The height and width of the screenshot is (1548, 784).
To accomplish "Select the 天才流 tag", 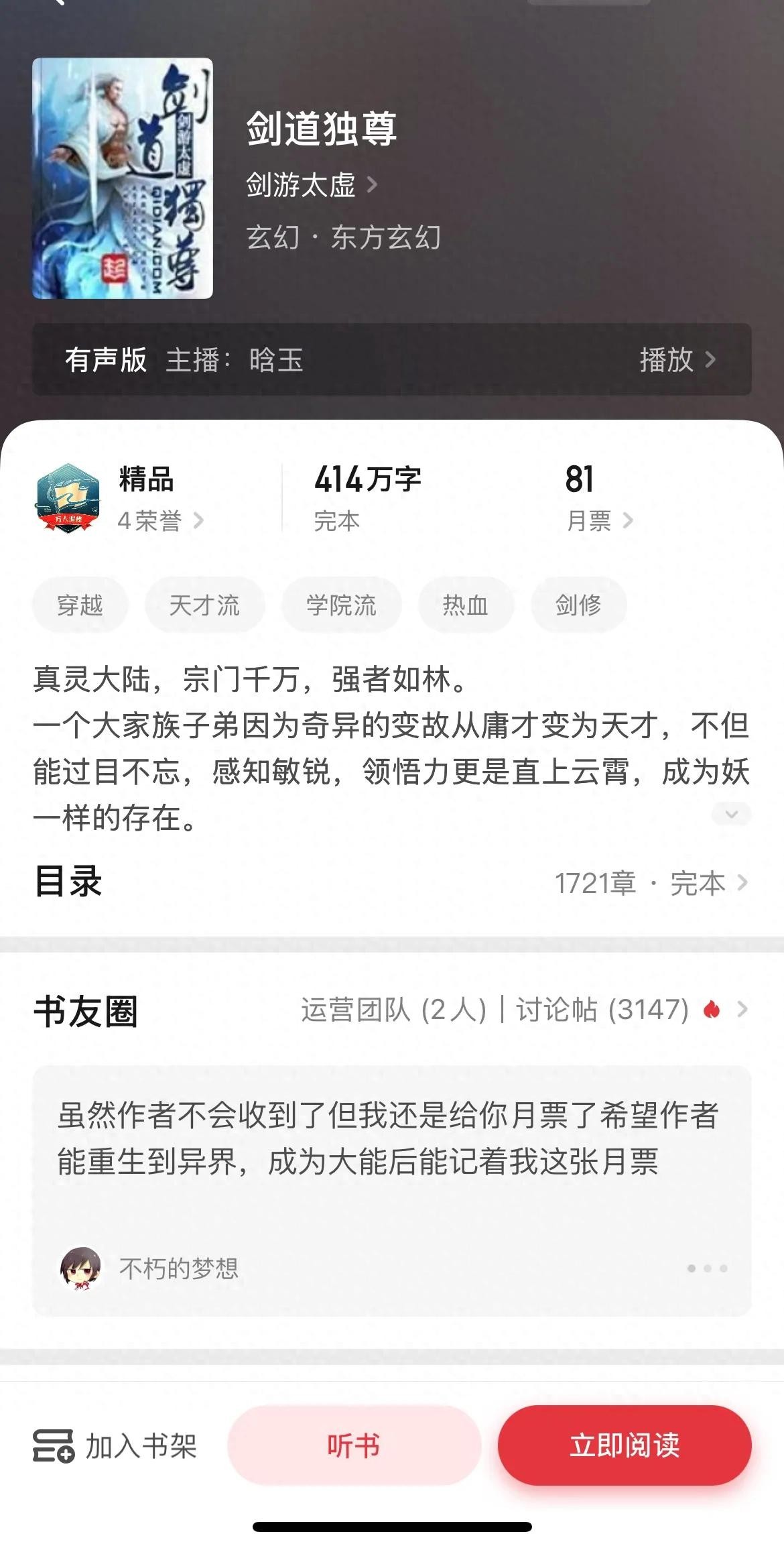I will click(204, 605).
